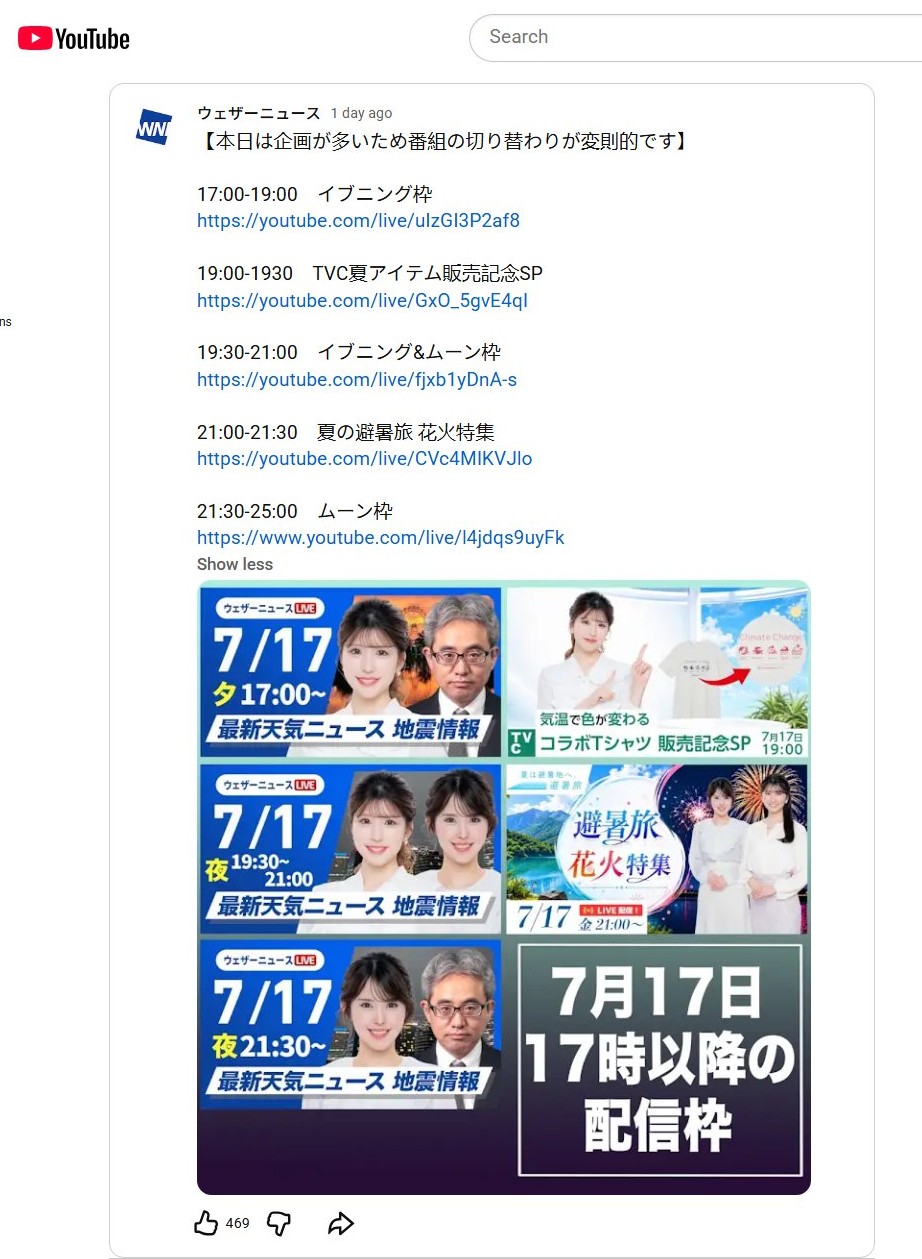Open the ウェザーニュース channel avatar
922x1259 pixels.
pos(154,127)
